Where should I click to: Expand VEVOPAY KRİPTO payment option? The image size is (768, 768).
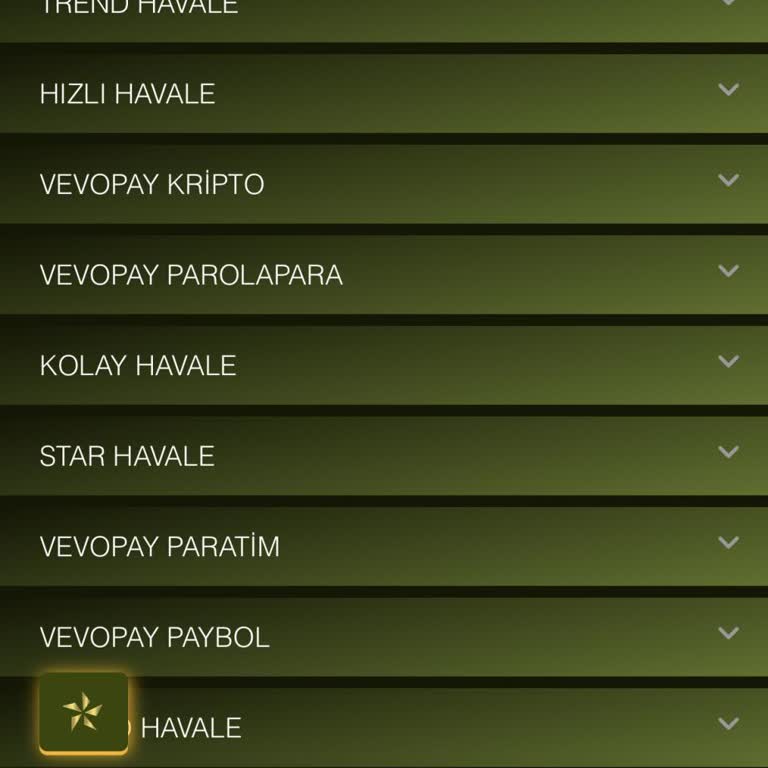tap(728, 181)
